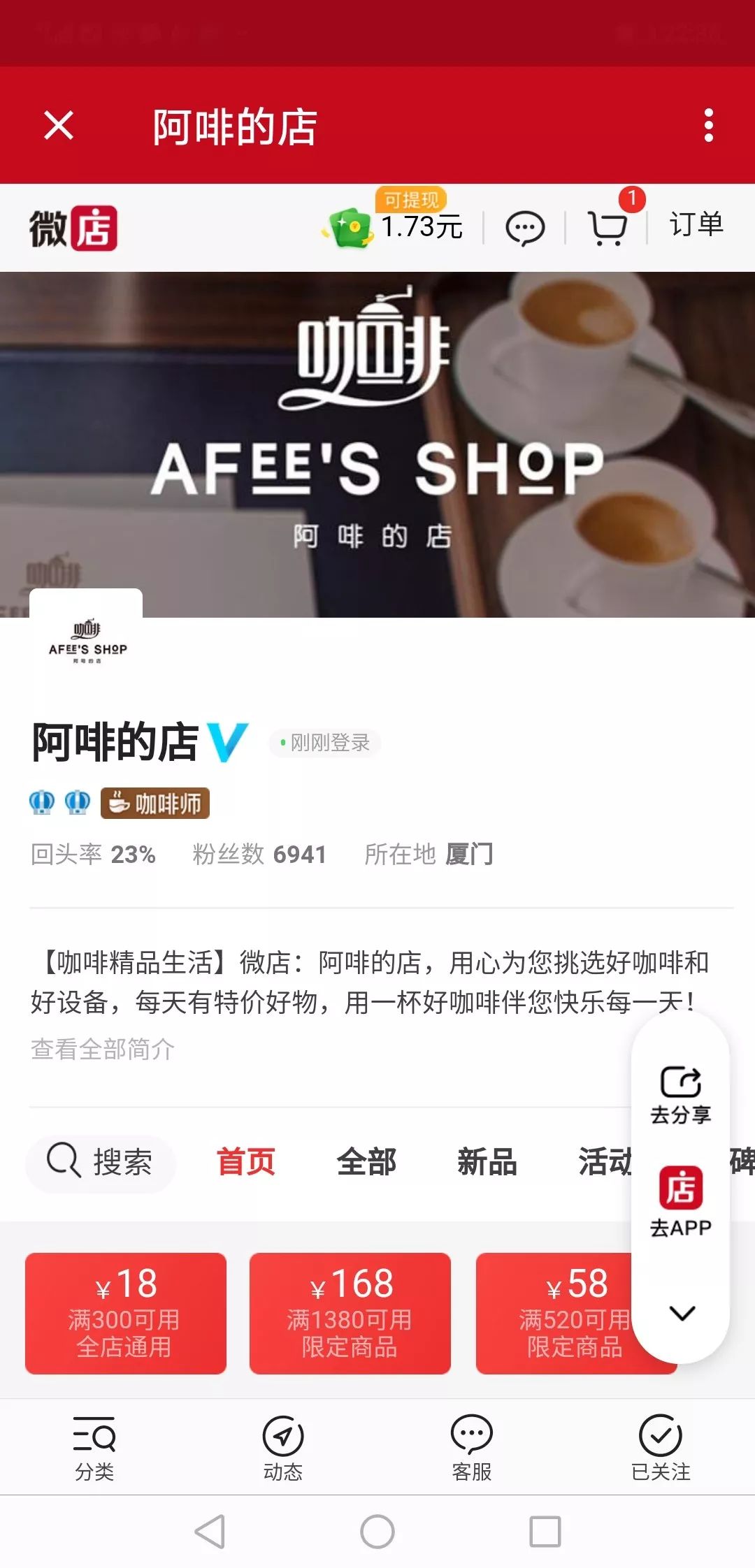755x1568 pixels.
Task: Open the 搜索 search box
Action: (100, 1162)
